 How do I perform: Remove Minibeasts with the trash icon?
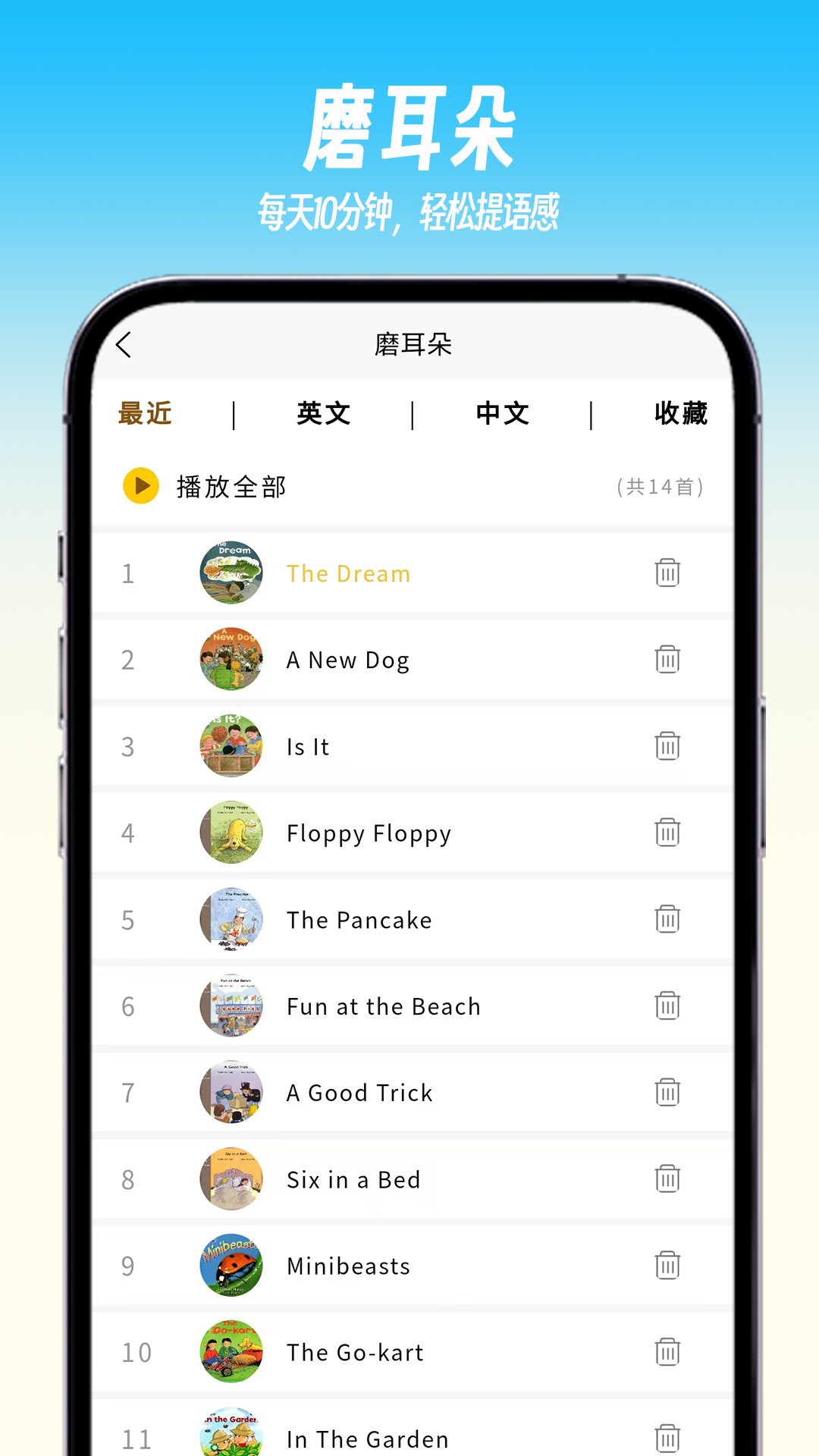pyautogui.click(x=667, y=1266)
